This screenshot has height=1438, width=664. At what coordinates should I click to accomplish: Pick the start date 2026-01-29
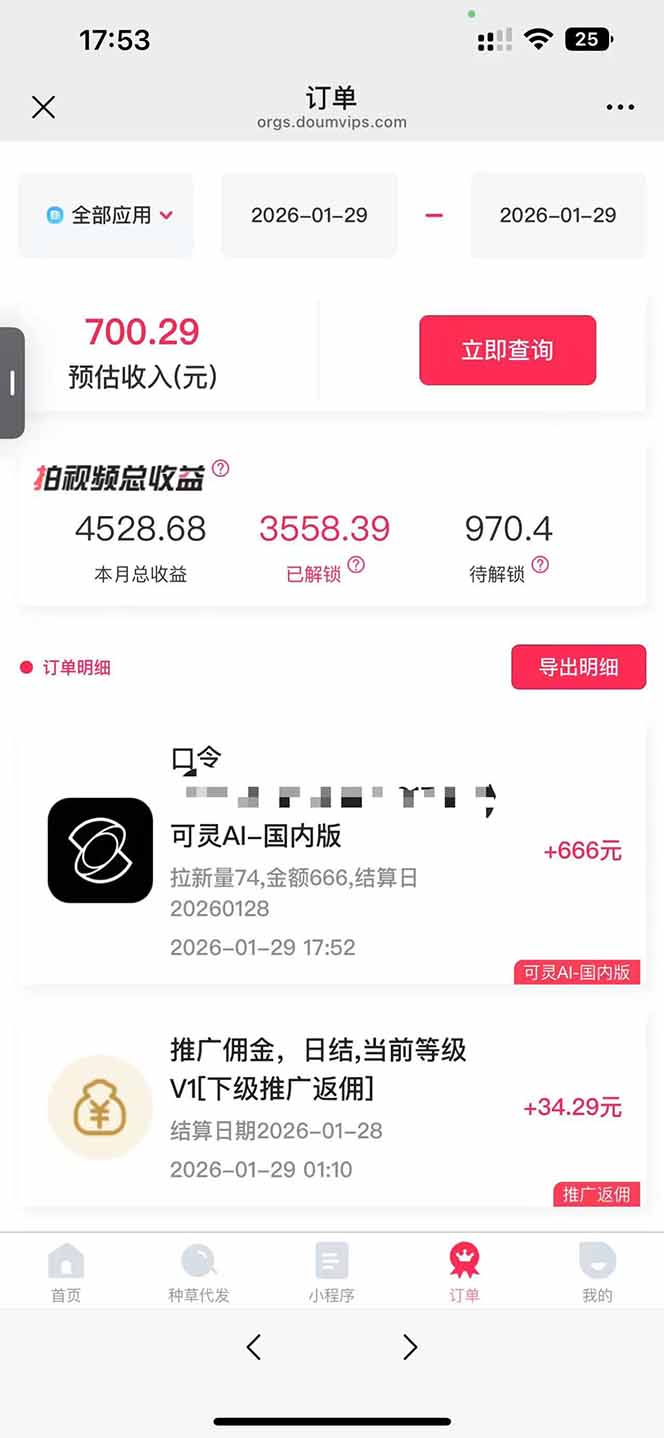(x=309, y=215)
